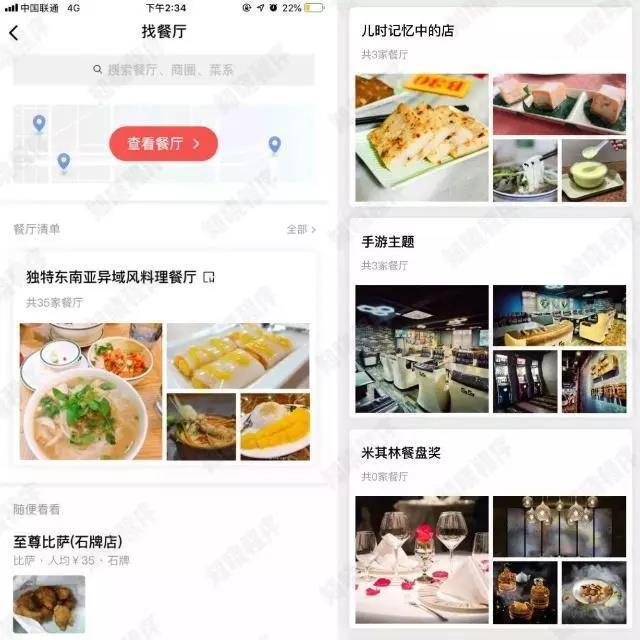View 全部 restaurant lists

[x=301, y=230]
